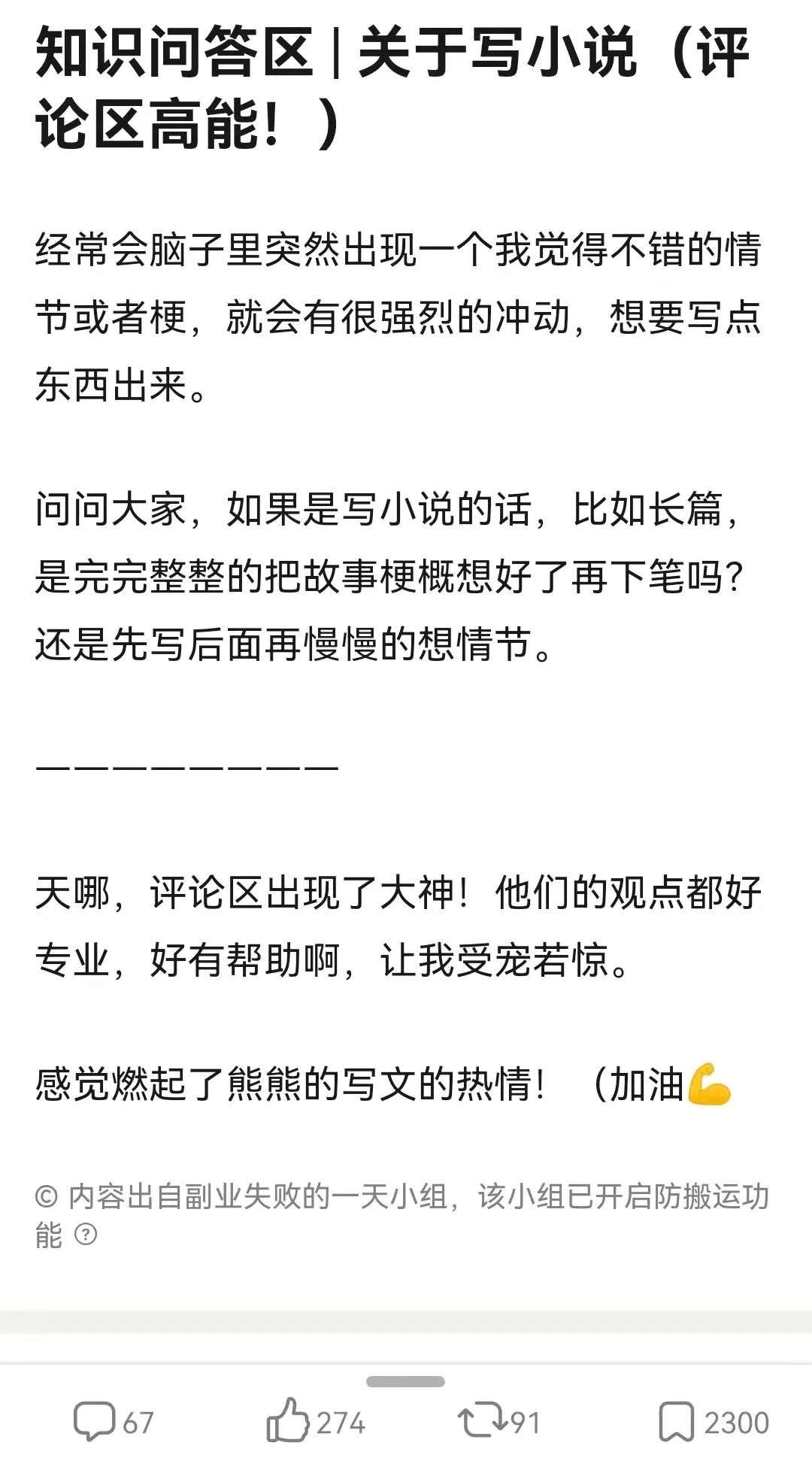Open help icon about anti-repost feature

(86, 1234)
